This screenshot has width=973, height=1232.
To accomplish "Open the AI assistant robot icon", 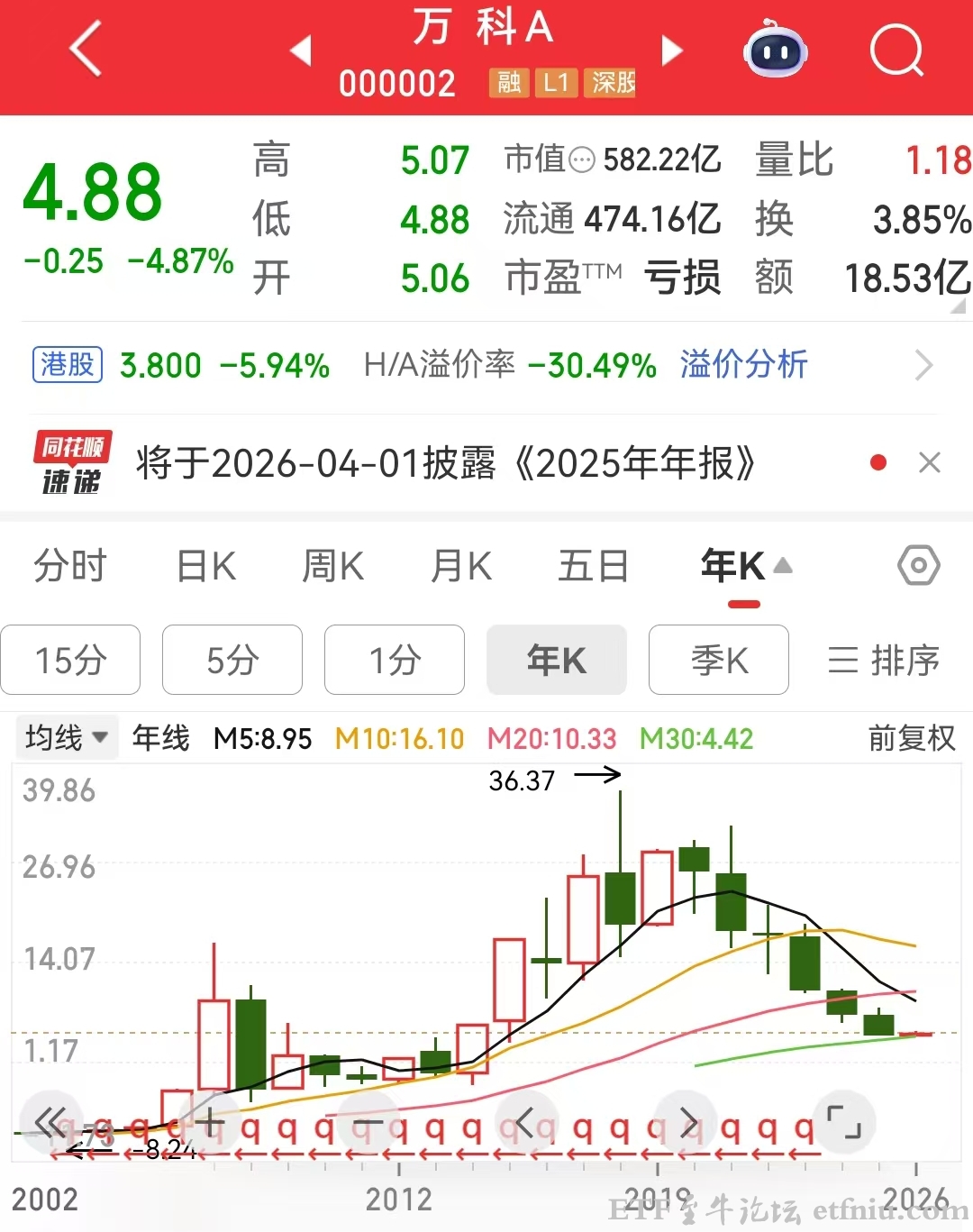I will pyautogui.click(x=775, y=51).
